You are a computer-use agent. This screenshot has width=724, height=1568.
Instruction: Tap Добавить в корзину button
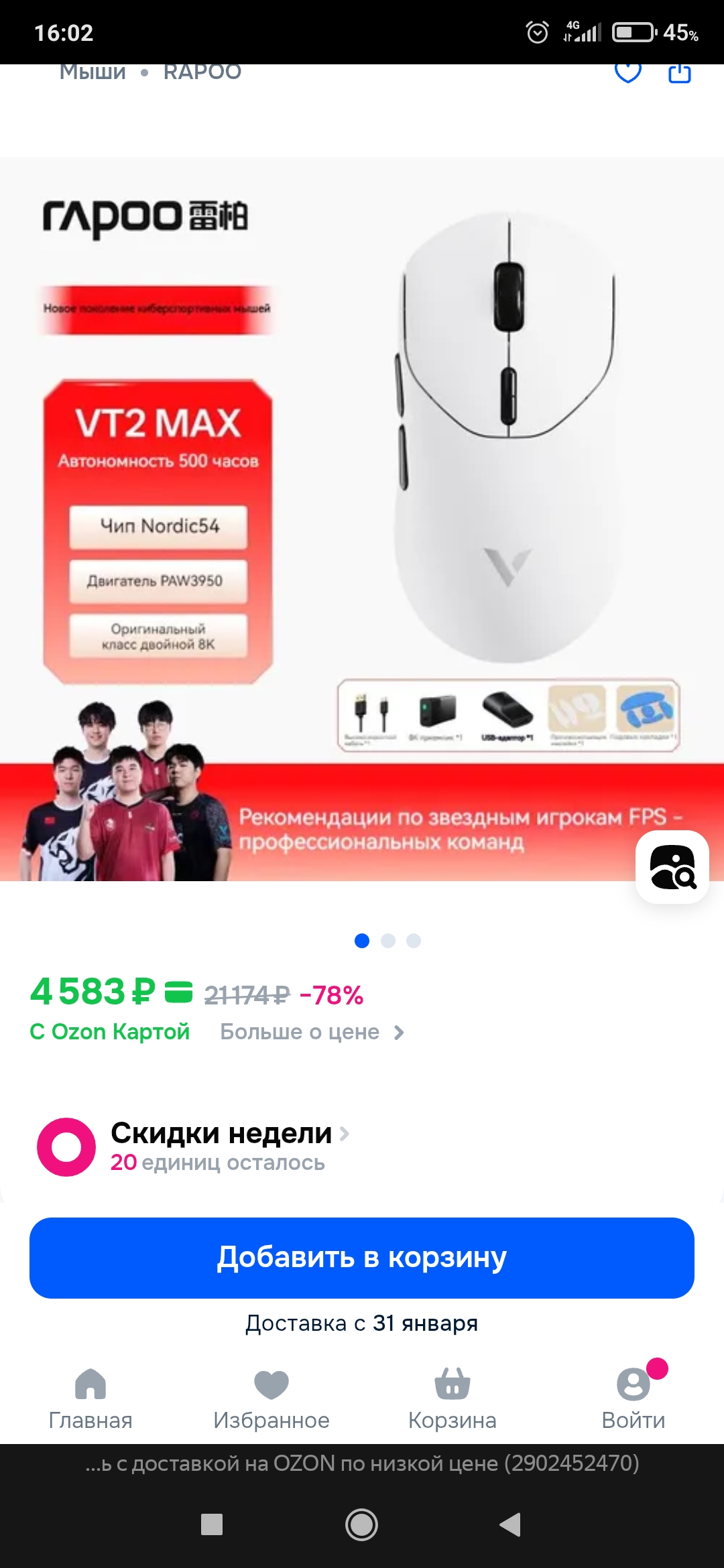click(x=362, y=1258)
